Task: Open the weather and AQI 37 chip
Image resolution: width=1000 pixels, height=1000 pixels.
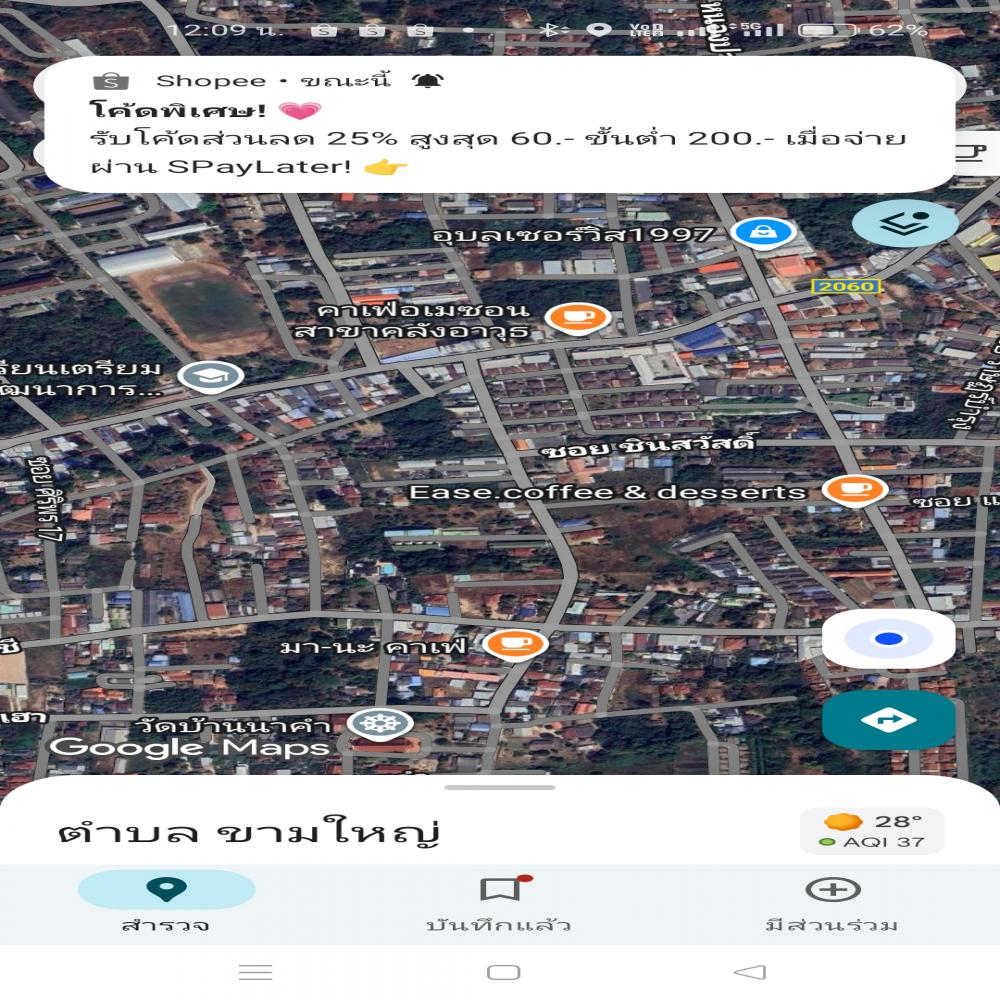Action: pos(871,831)
